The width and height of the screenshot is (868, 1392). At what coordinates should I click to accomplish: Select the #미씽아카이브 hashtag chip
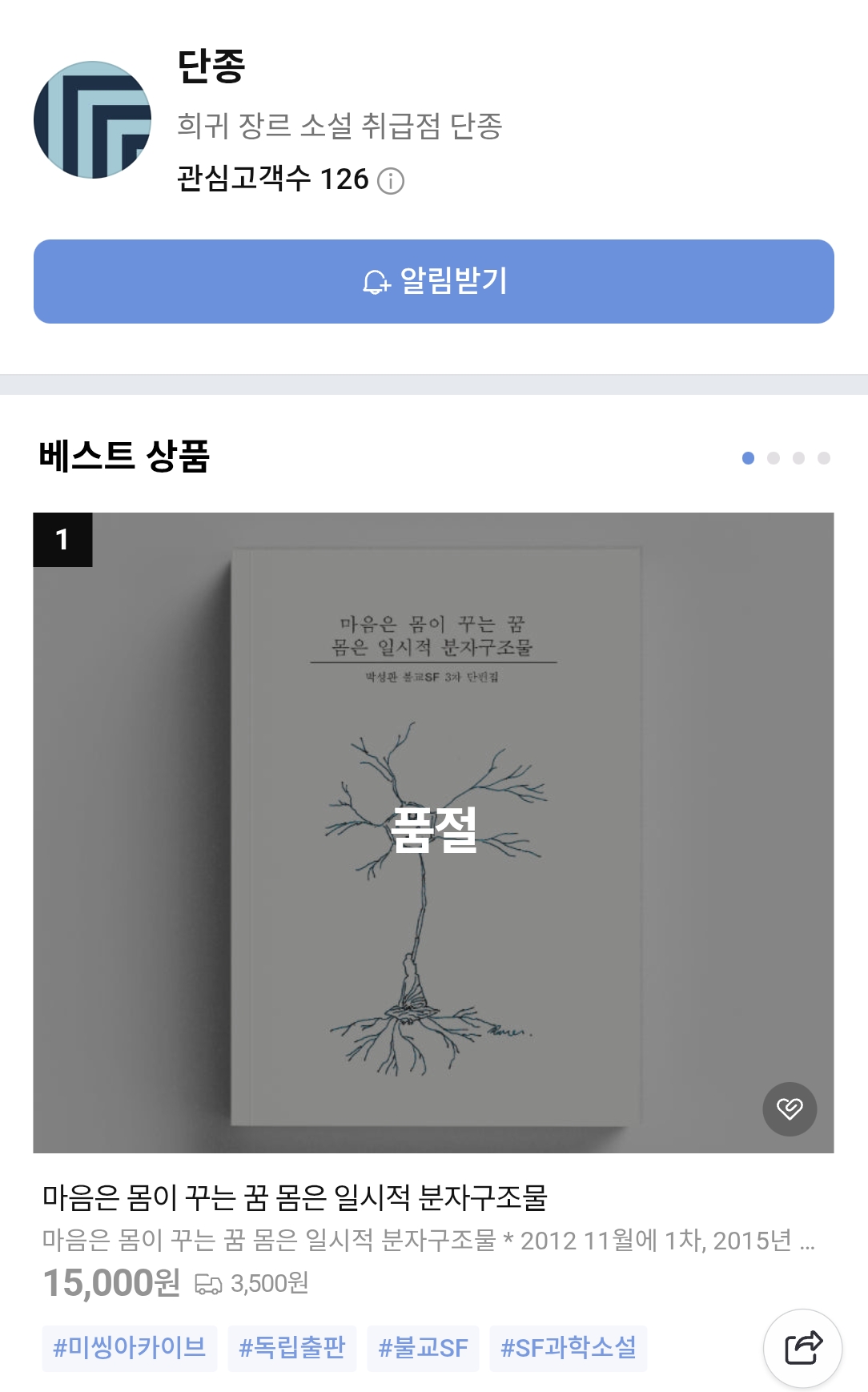pyautogui.click(x=129, y=1348)
